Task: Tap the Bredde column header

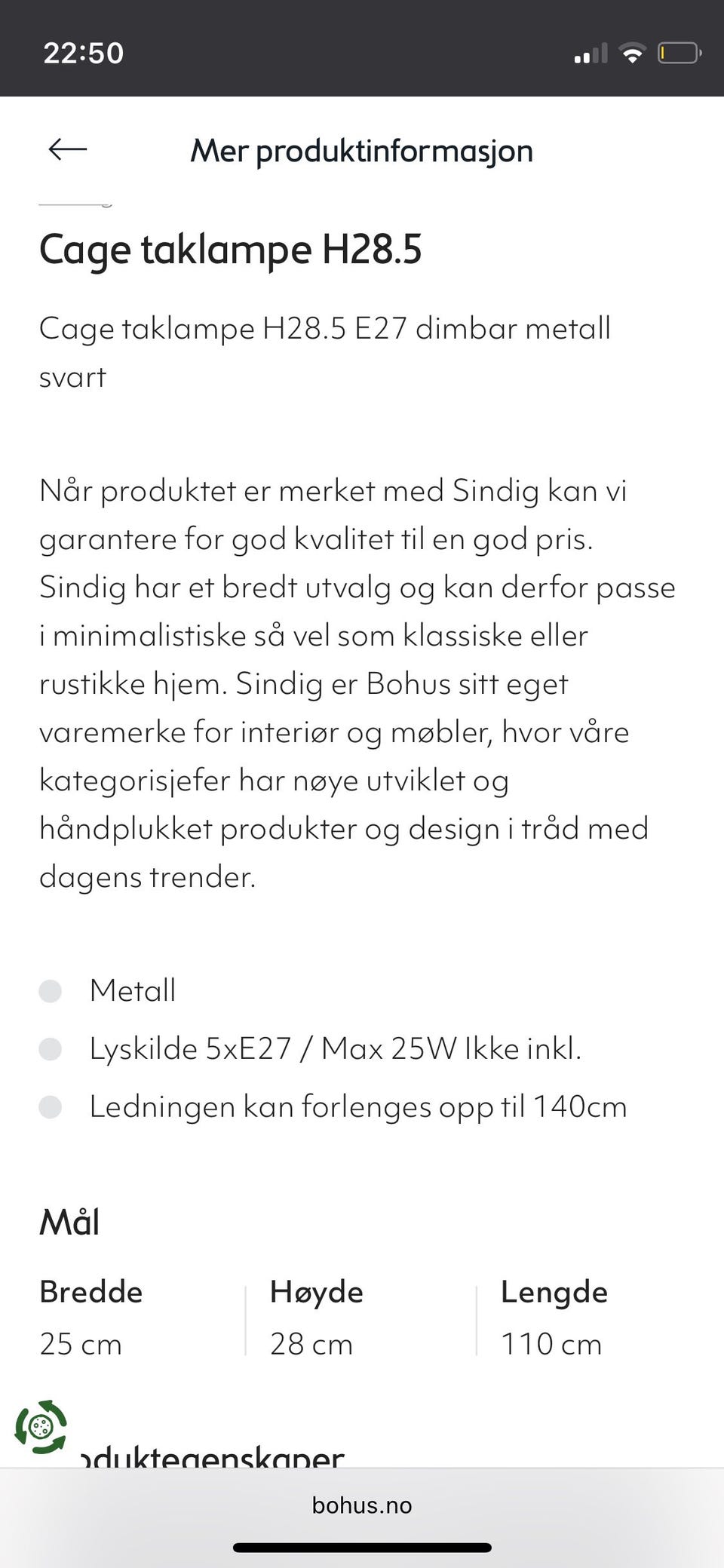Action: pyautogui.click(x=90, y=1291)
